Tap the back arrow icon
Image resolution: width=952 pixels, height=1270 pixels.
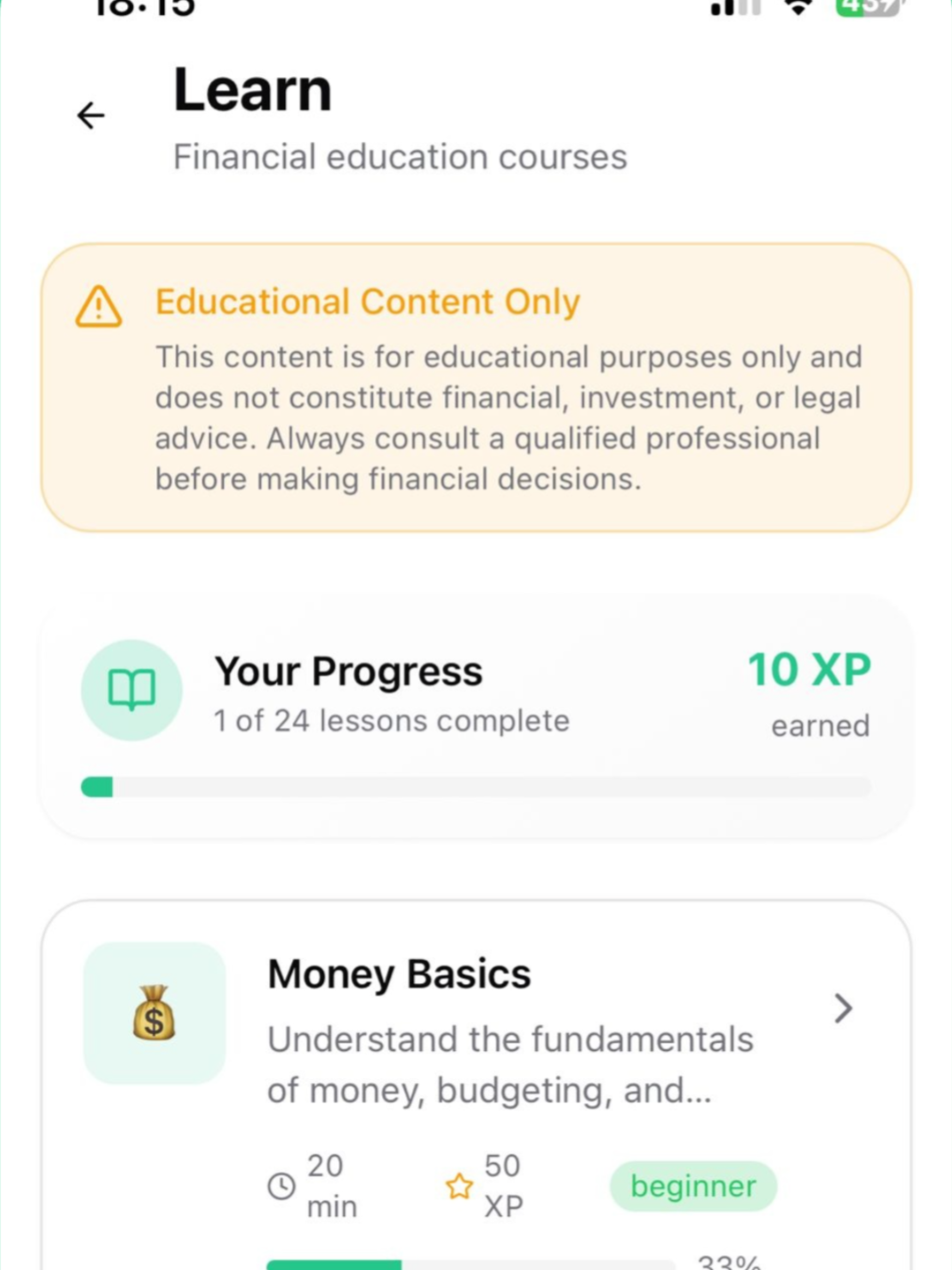(x=90, y=115)
